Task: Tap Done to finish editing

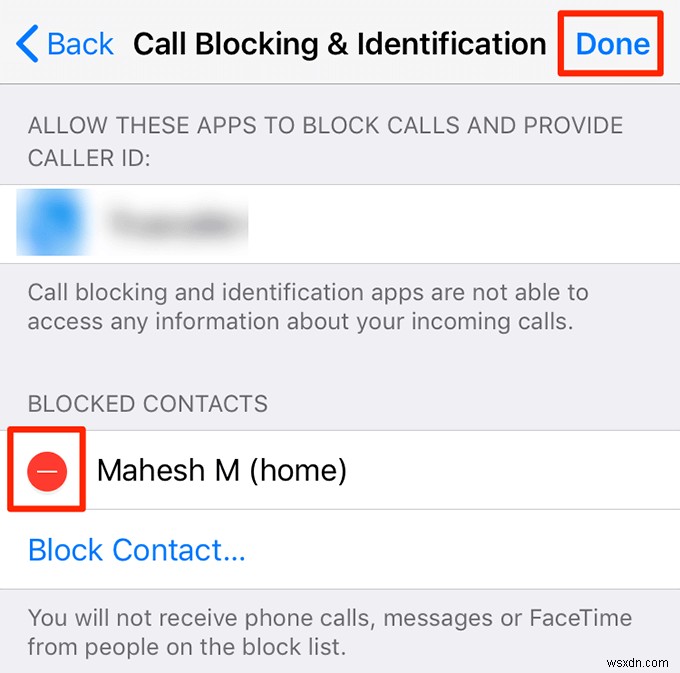Action: 612,44
